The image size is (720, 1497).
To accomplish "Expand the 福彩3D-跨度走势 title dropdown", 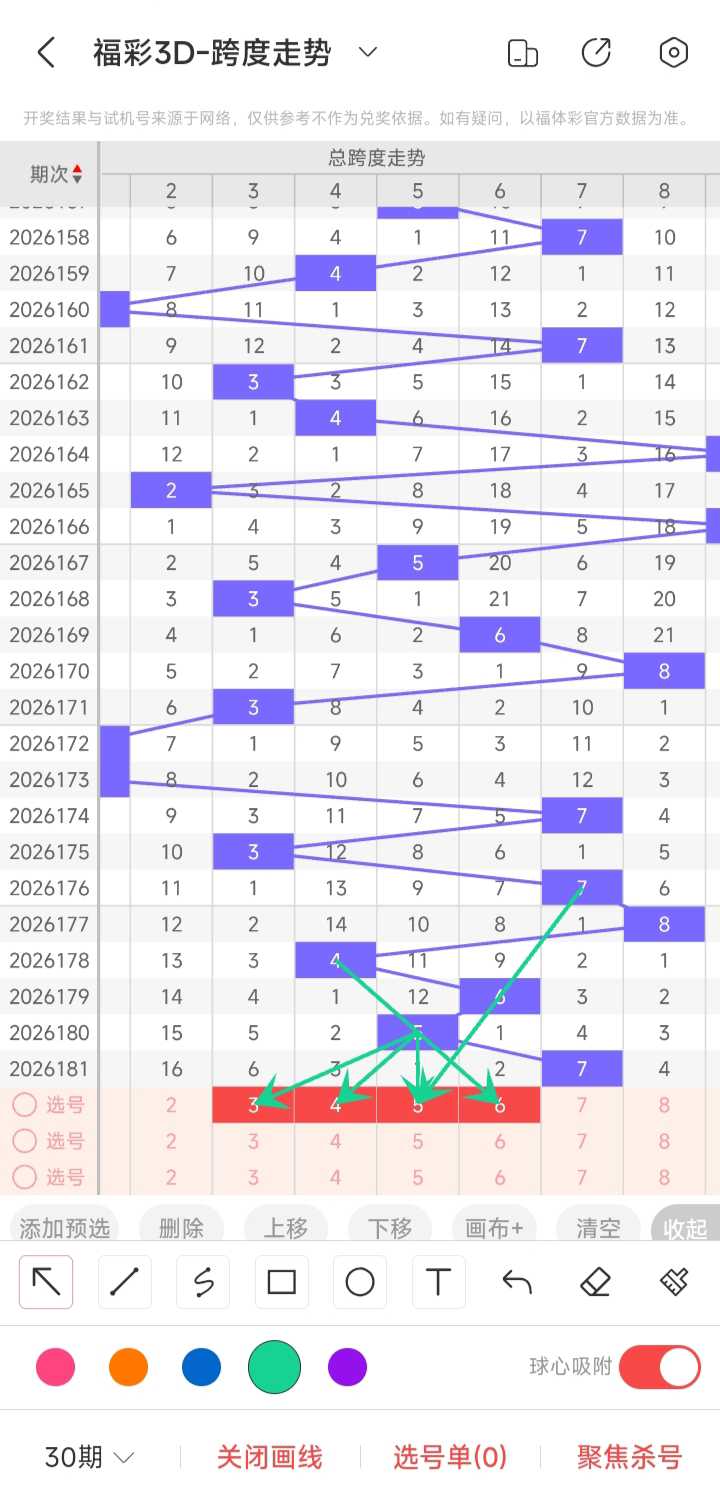I will (368, 52).
